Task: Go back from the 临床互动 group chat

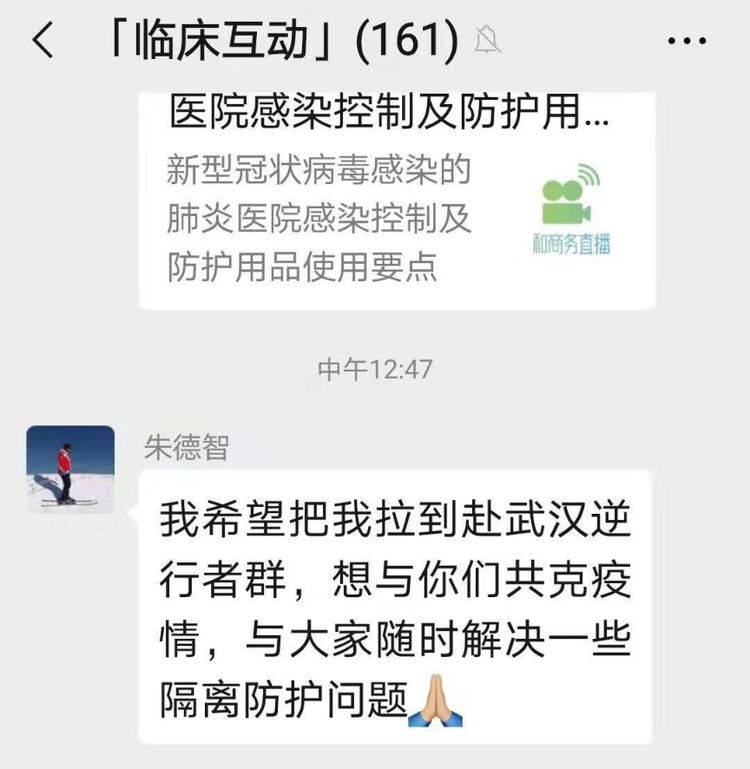Action: point(42,42)
